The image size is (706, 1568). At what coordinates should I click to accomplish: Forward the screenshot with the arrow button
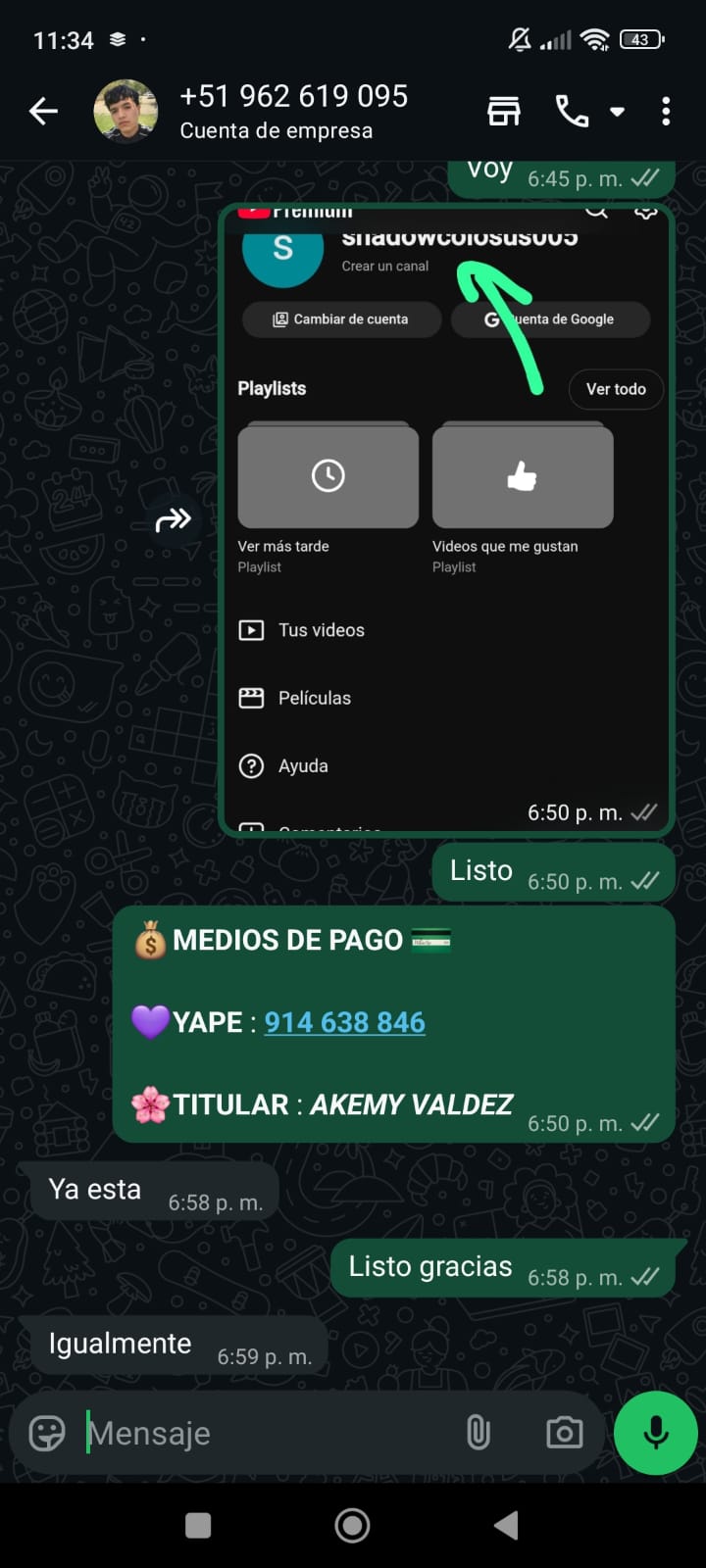(x=174, y=519)
